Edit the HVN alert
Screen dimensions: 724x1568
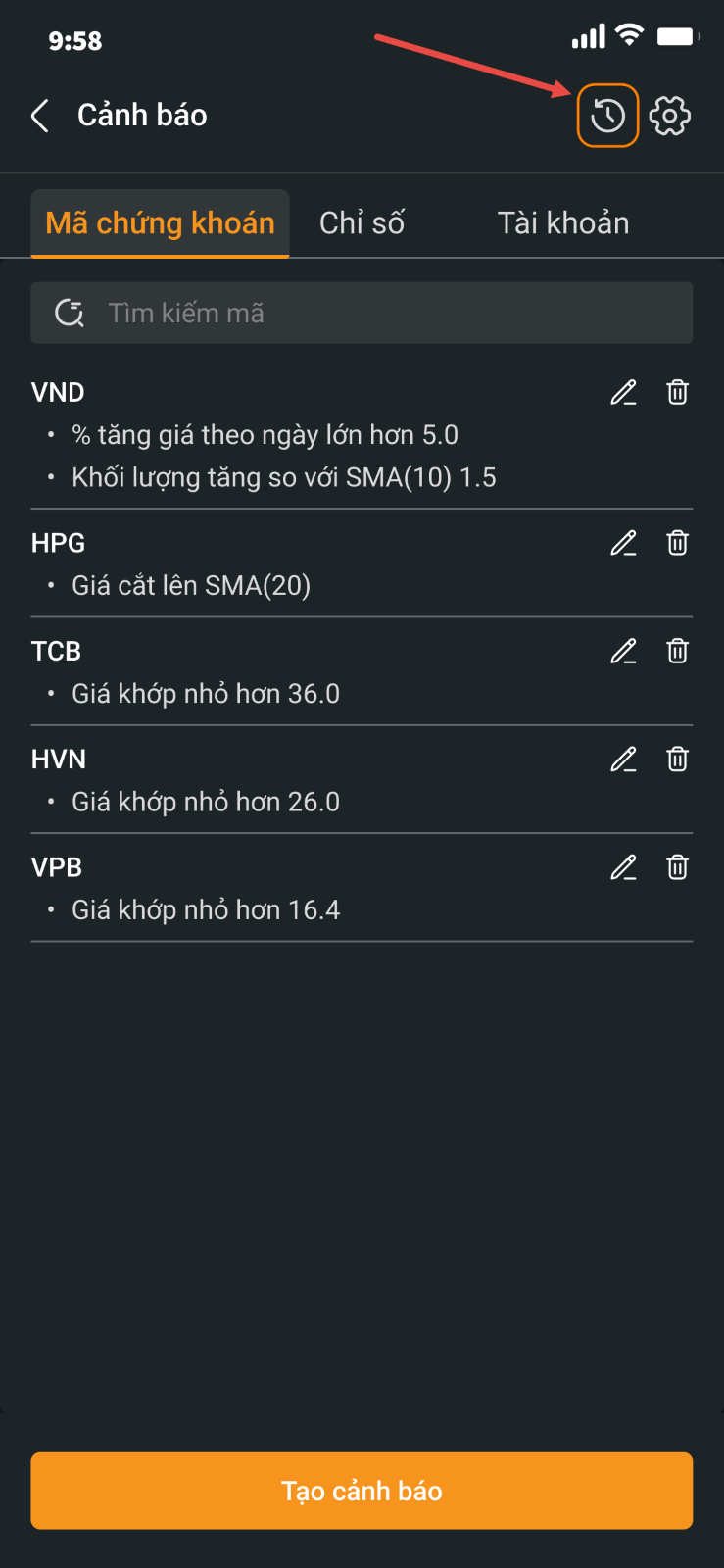(624, 759)
